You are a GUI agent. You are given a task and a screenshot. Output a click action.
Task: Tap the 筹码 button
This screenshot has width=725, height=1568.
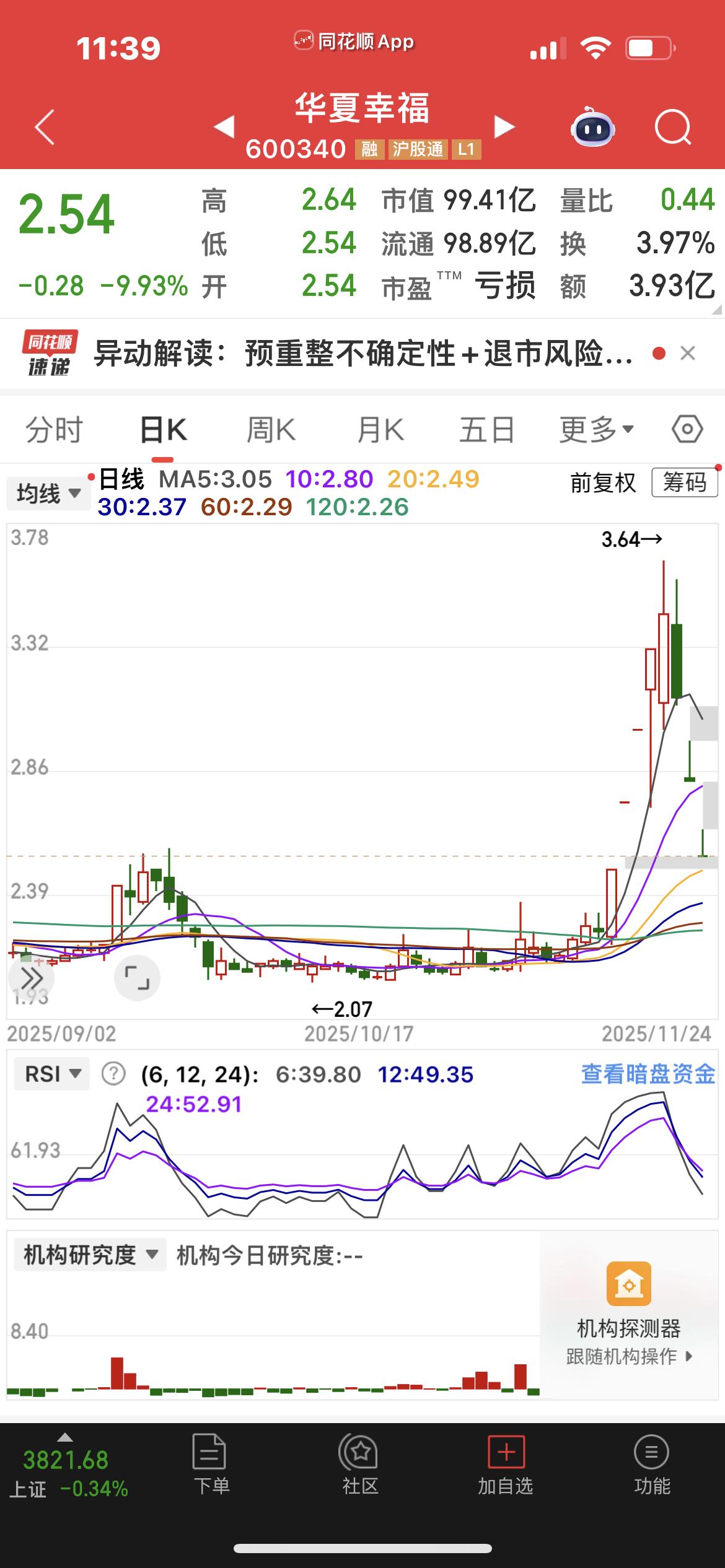pyautogui.click(x=684, y=483)
